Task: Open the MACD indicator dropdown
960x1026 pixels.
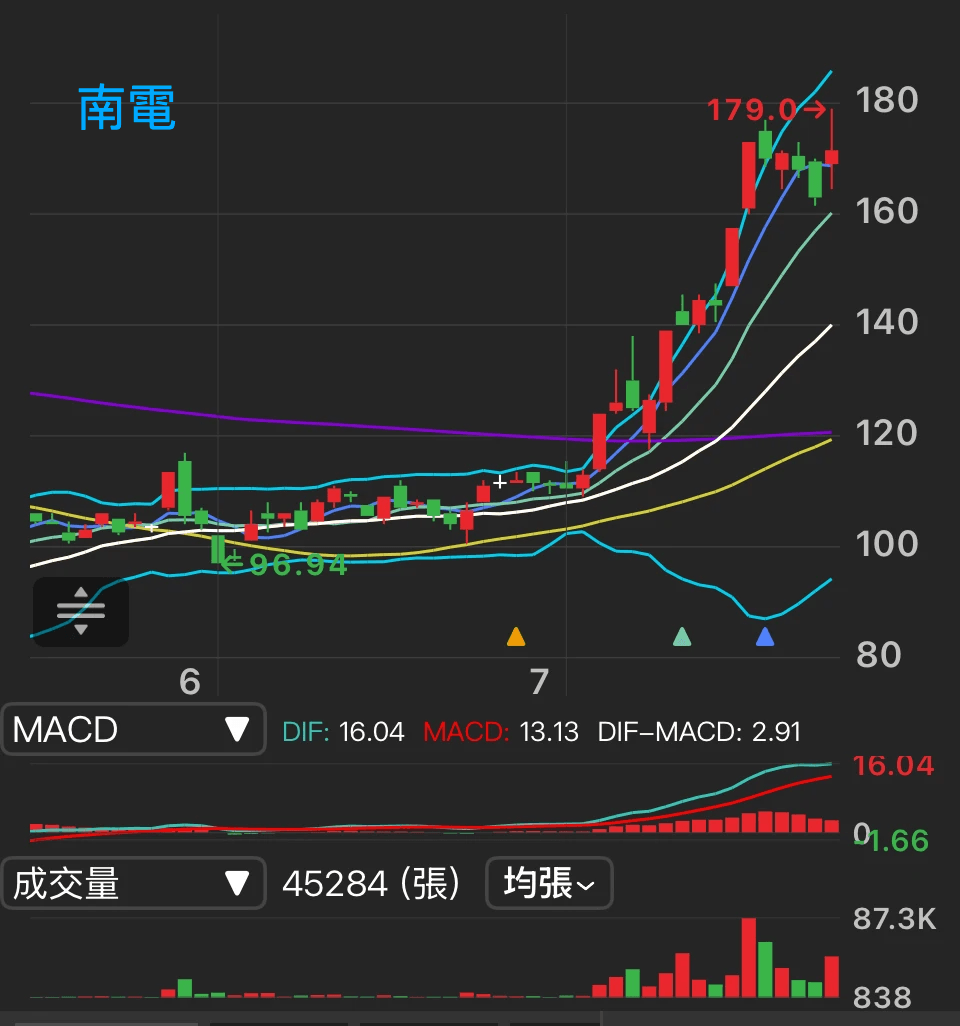Action: [x=133, y=729]
